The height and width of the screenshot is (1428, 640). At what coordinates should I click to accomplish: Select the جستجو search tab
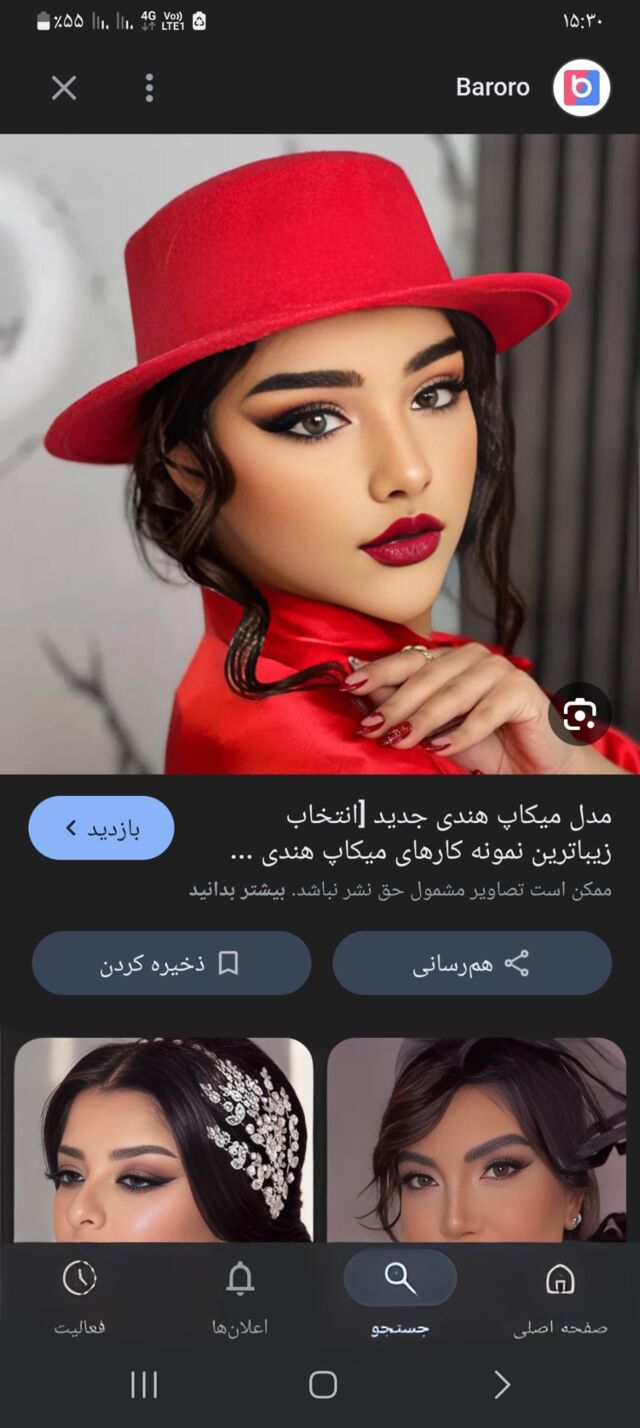(400, 1296)
